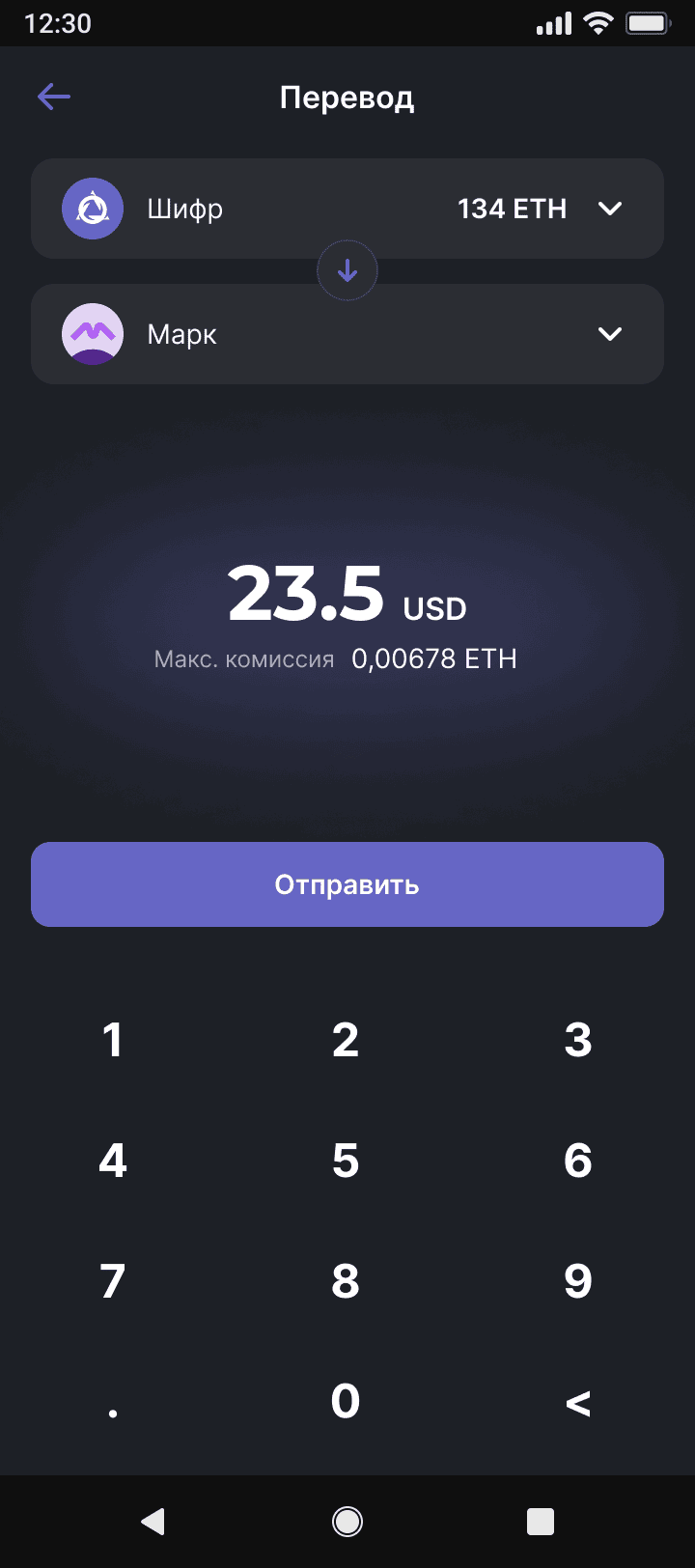The image size is (695, 1568).
Task: Enter digit 7 on keypad
Action: pyautogui.click(x=113, y=1281)
